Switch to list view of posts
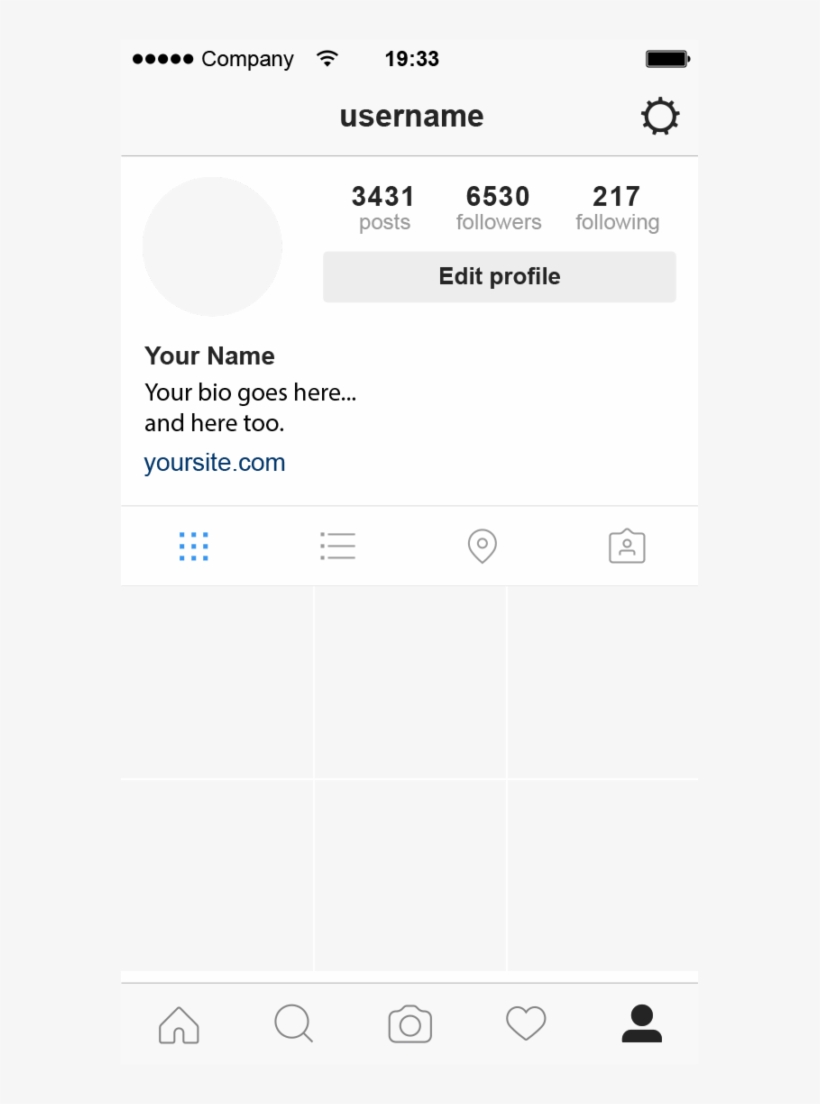The height and width of the screenshot is (1104, 820). pos(337,546)
